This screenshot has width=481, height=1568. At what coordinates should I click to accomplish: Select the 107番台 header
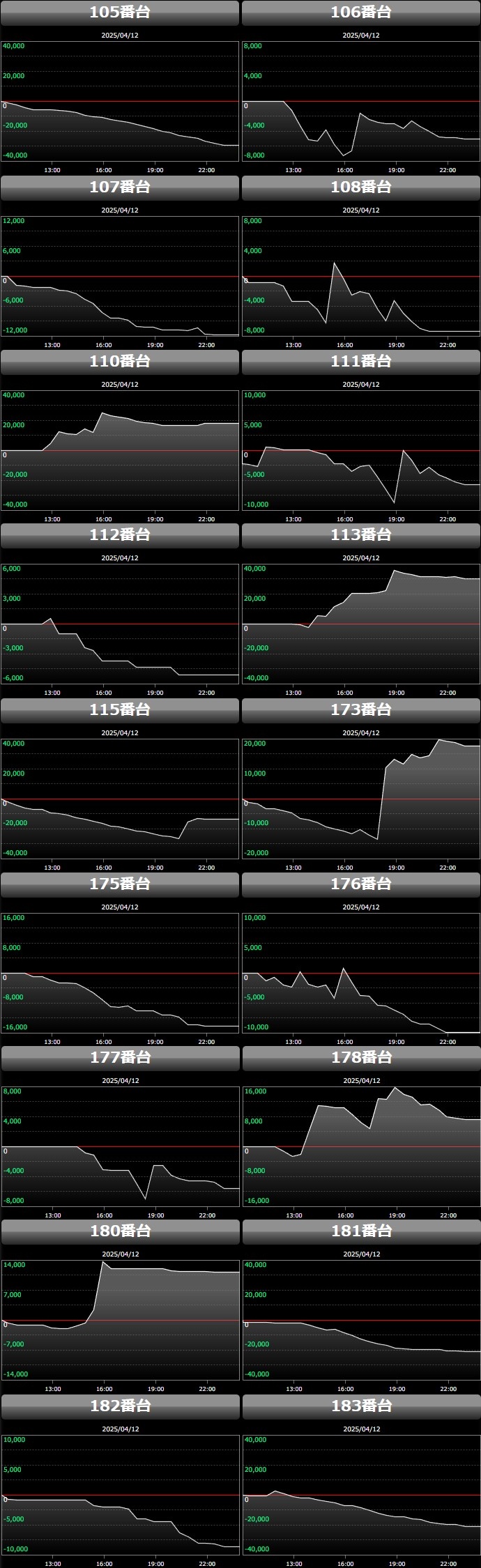(x=120, y=187)
